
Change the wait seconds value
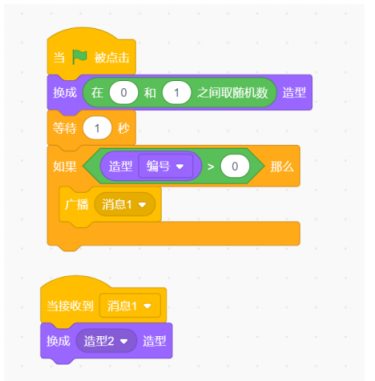click(x=97, y=128)
